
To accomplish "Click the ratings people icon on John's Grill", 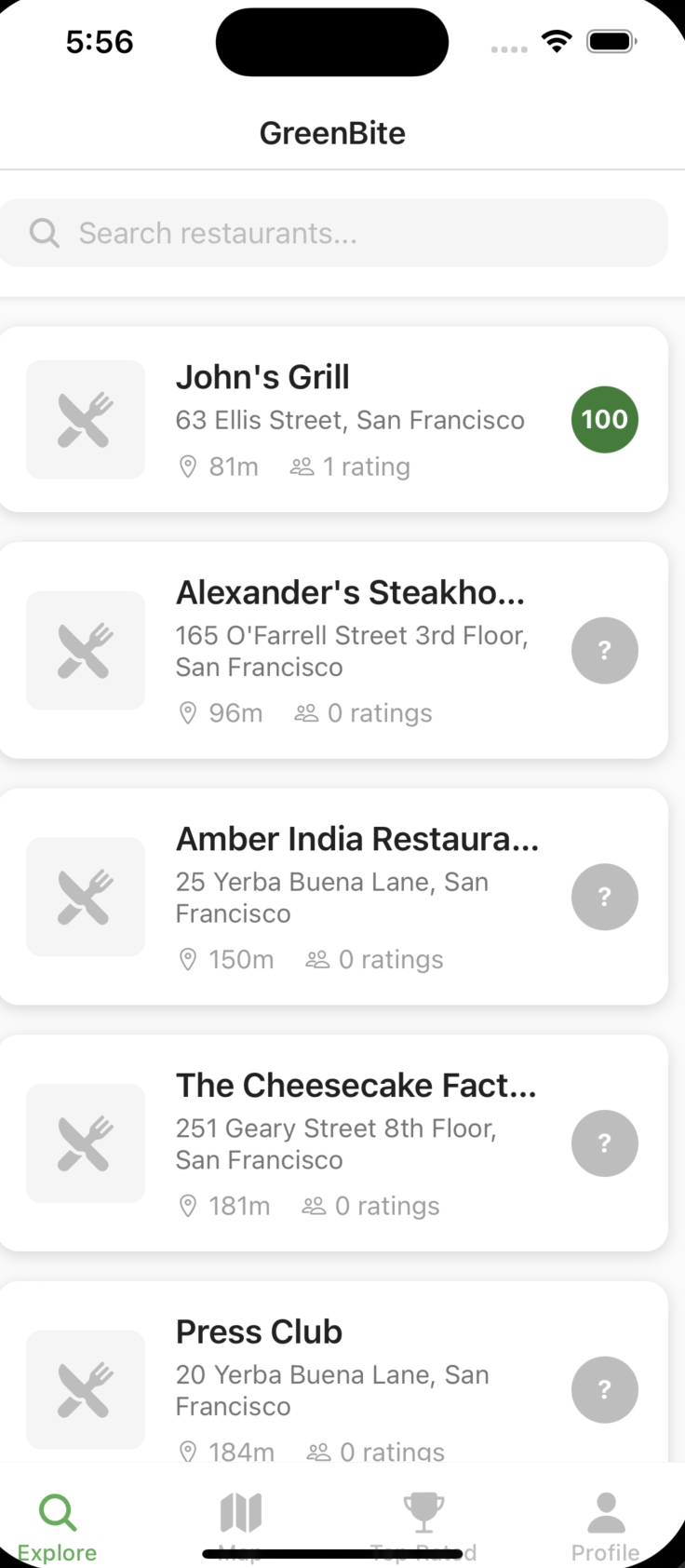I will 301,466.
